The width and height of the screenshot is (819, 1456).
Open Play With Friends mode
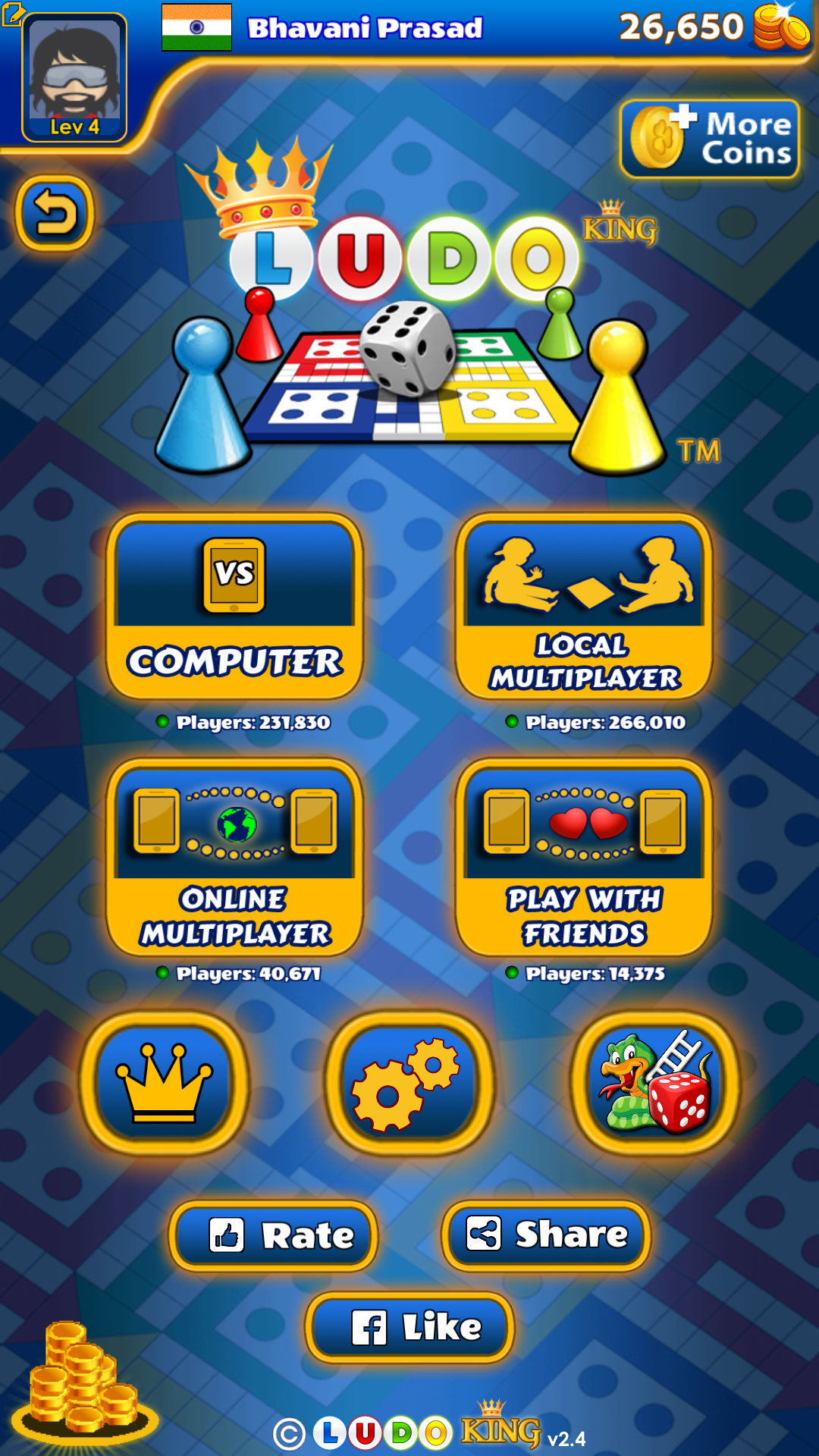[583, 857]
